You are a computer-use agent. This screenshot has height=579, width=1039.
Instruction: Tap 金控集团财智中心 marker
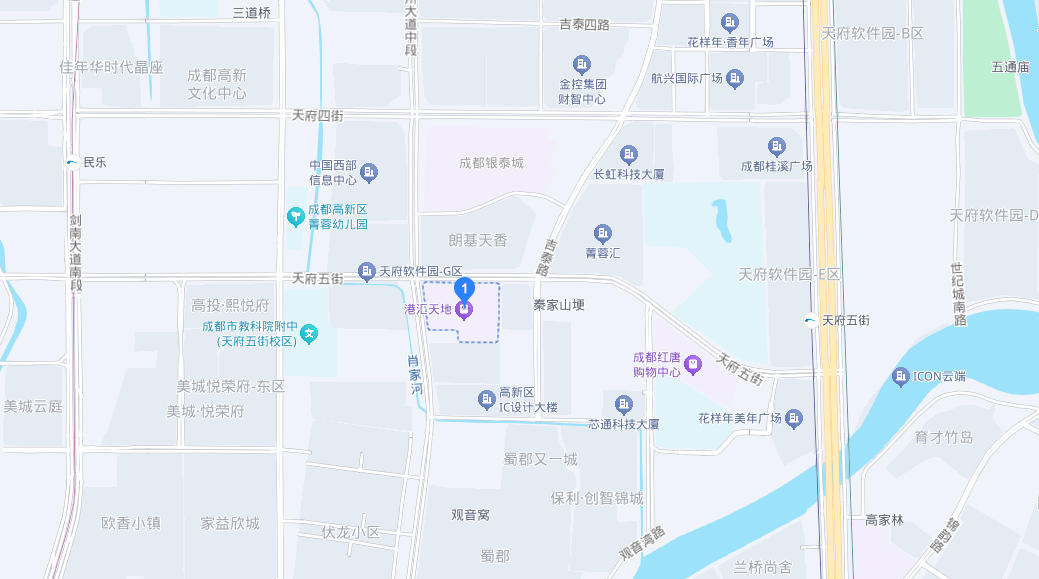tap(582, 64)
